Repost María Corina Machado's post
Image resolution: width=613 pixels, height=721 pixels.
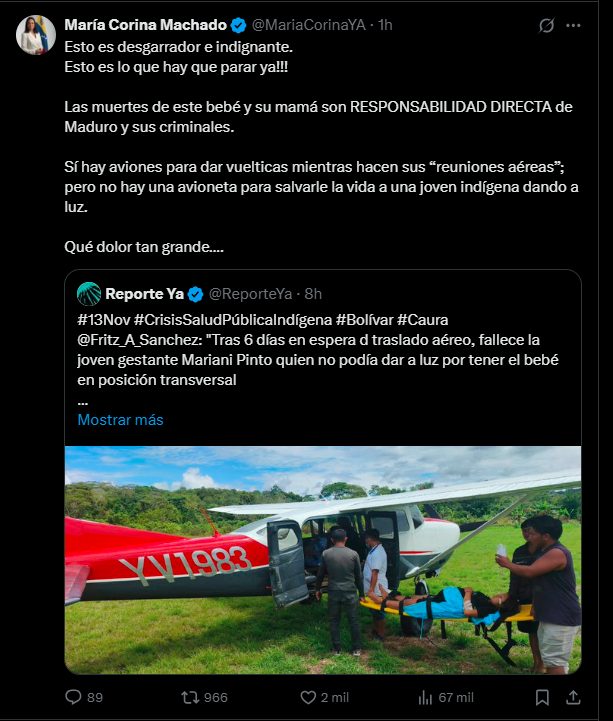[191, 697]
